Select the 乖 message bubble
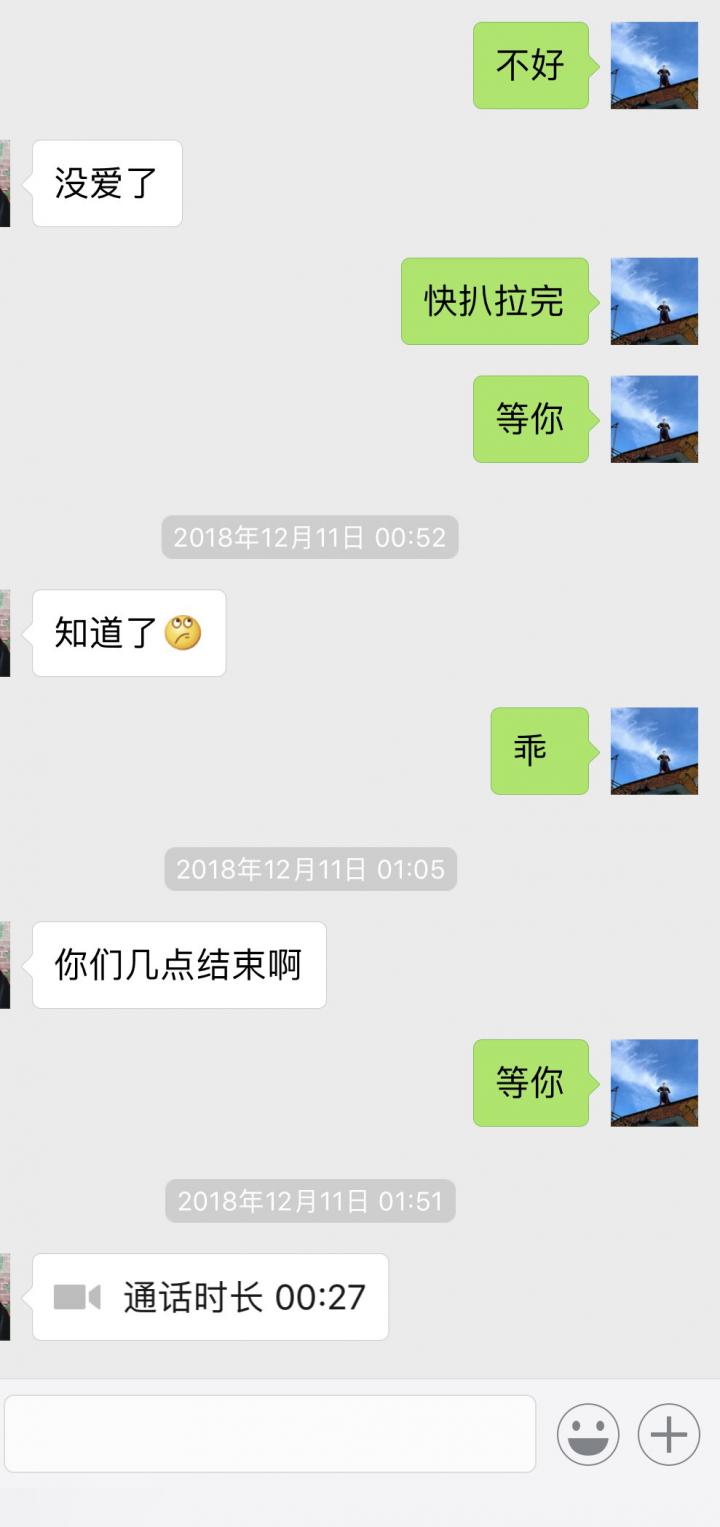 click(540, 750)
